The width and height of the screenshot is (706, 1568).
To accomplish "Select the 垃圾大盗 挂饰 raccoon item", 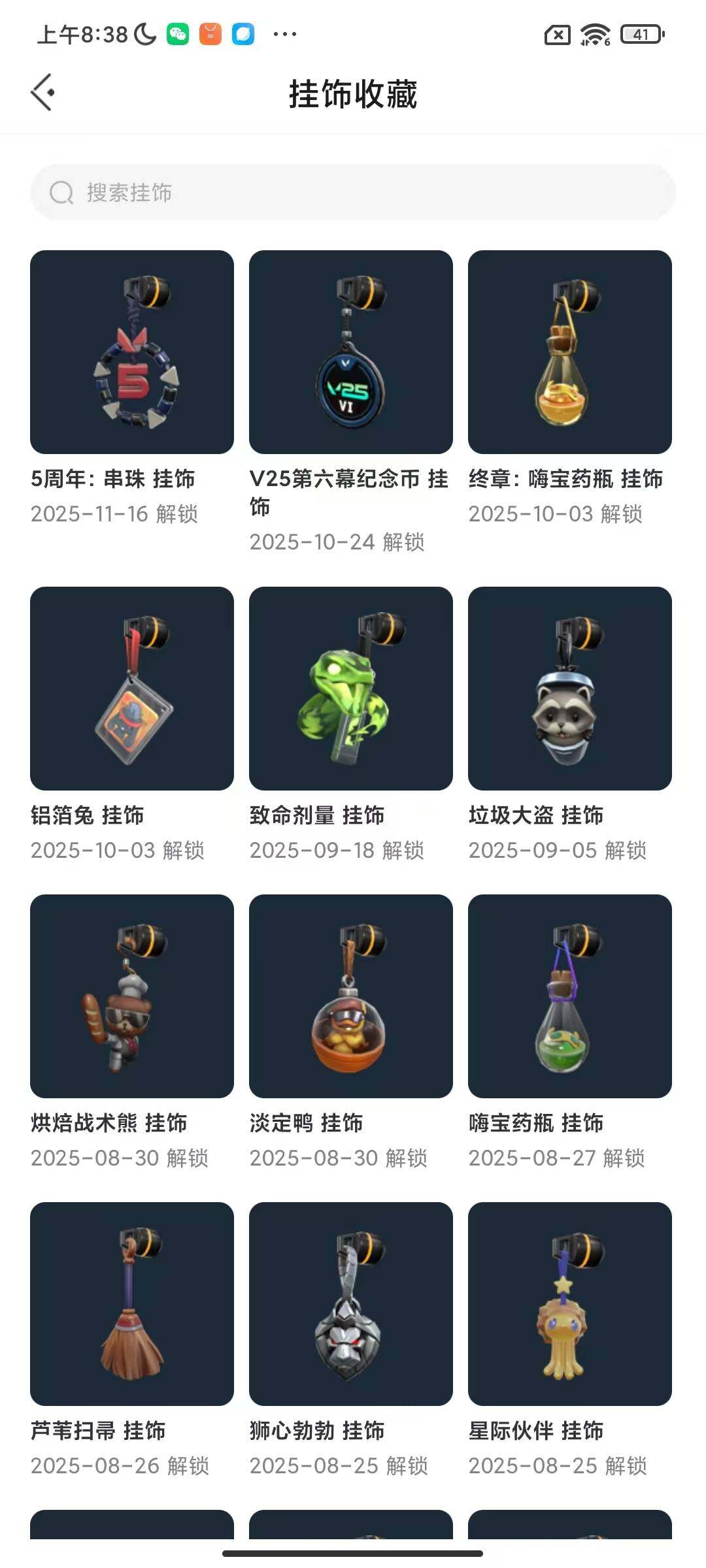I will point(570,689).
